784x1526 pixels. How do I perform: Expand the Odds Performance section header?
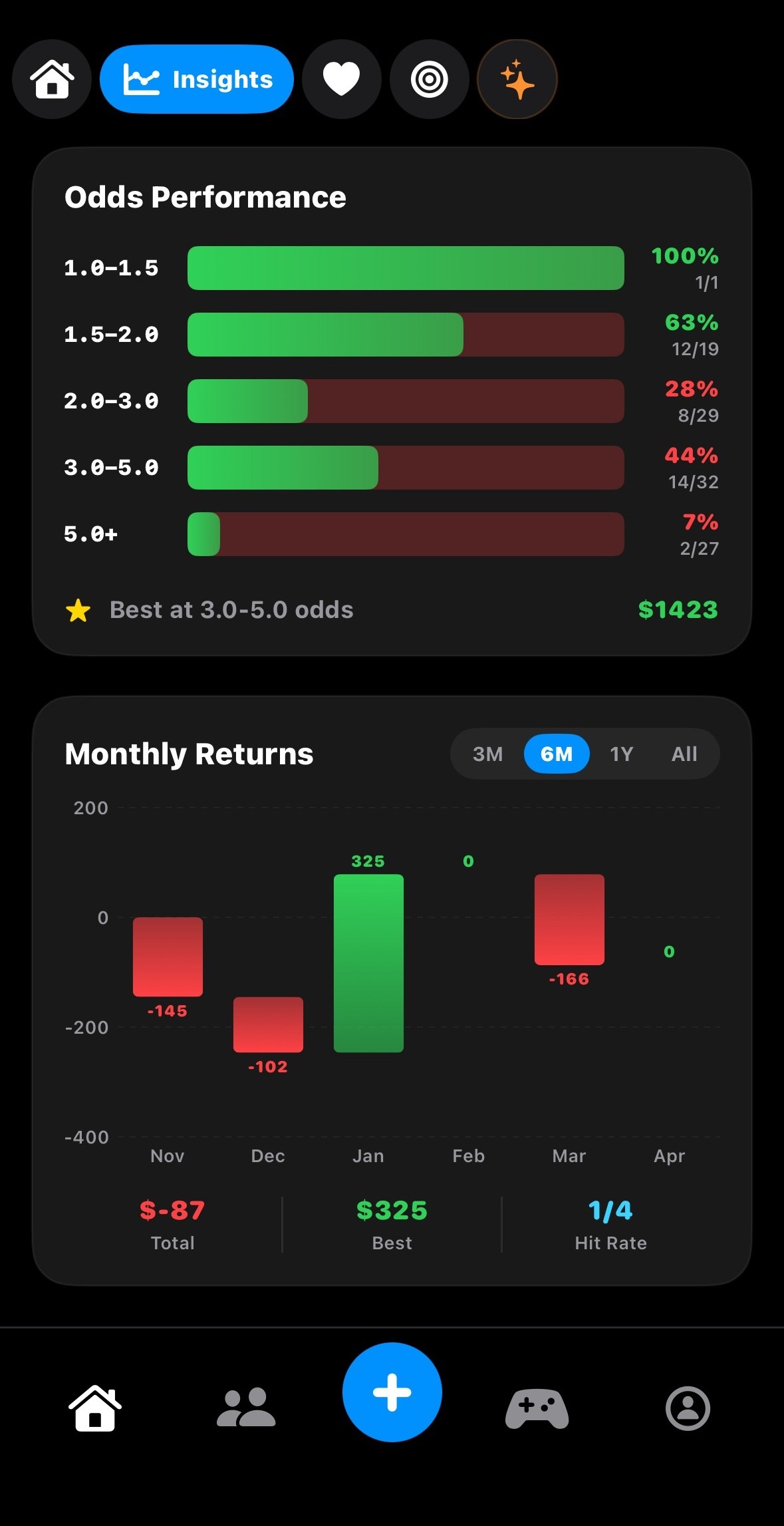[x=205, y=196]
